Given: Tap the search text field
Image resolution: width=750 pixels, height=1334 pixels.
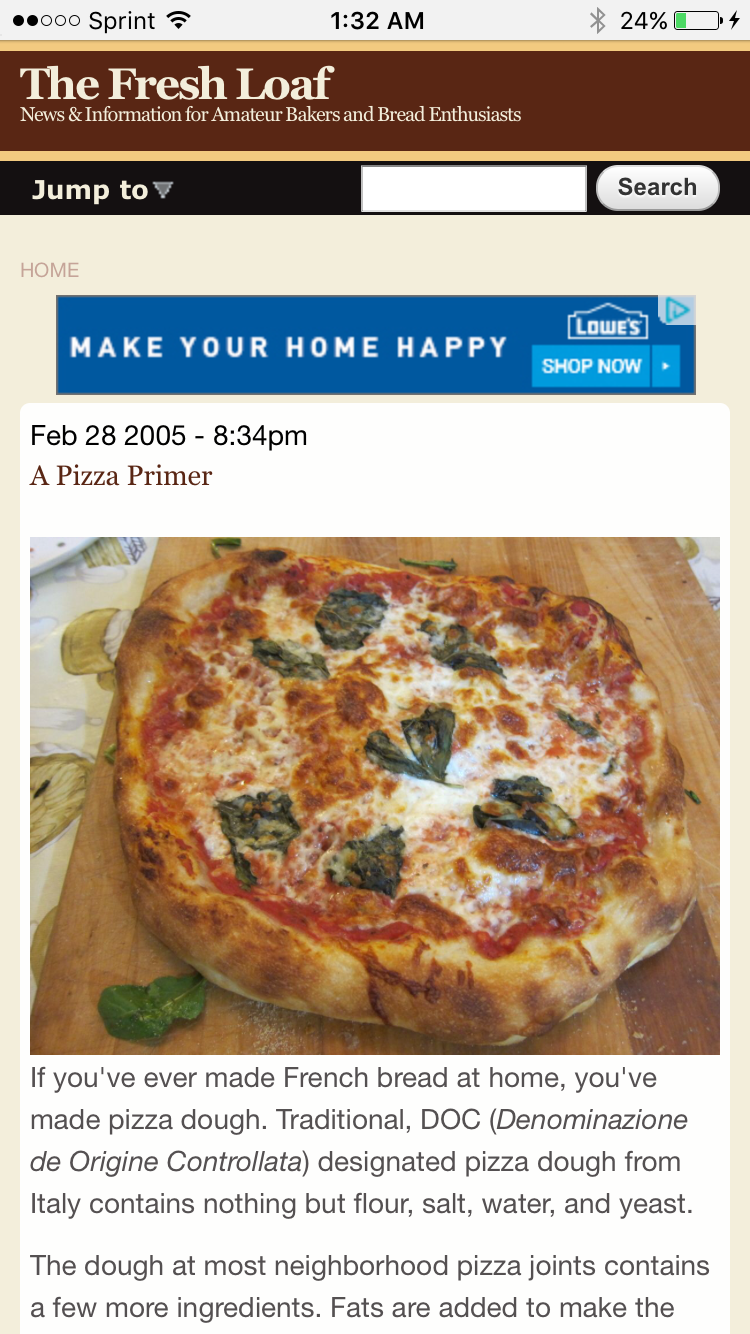Looking at the screenshot, I should (473, 189).
